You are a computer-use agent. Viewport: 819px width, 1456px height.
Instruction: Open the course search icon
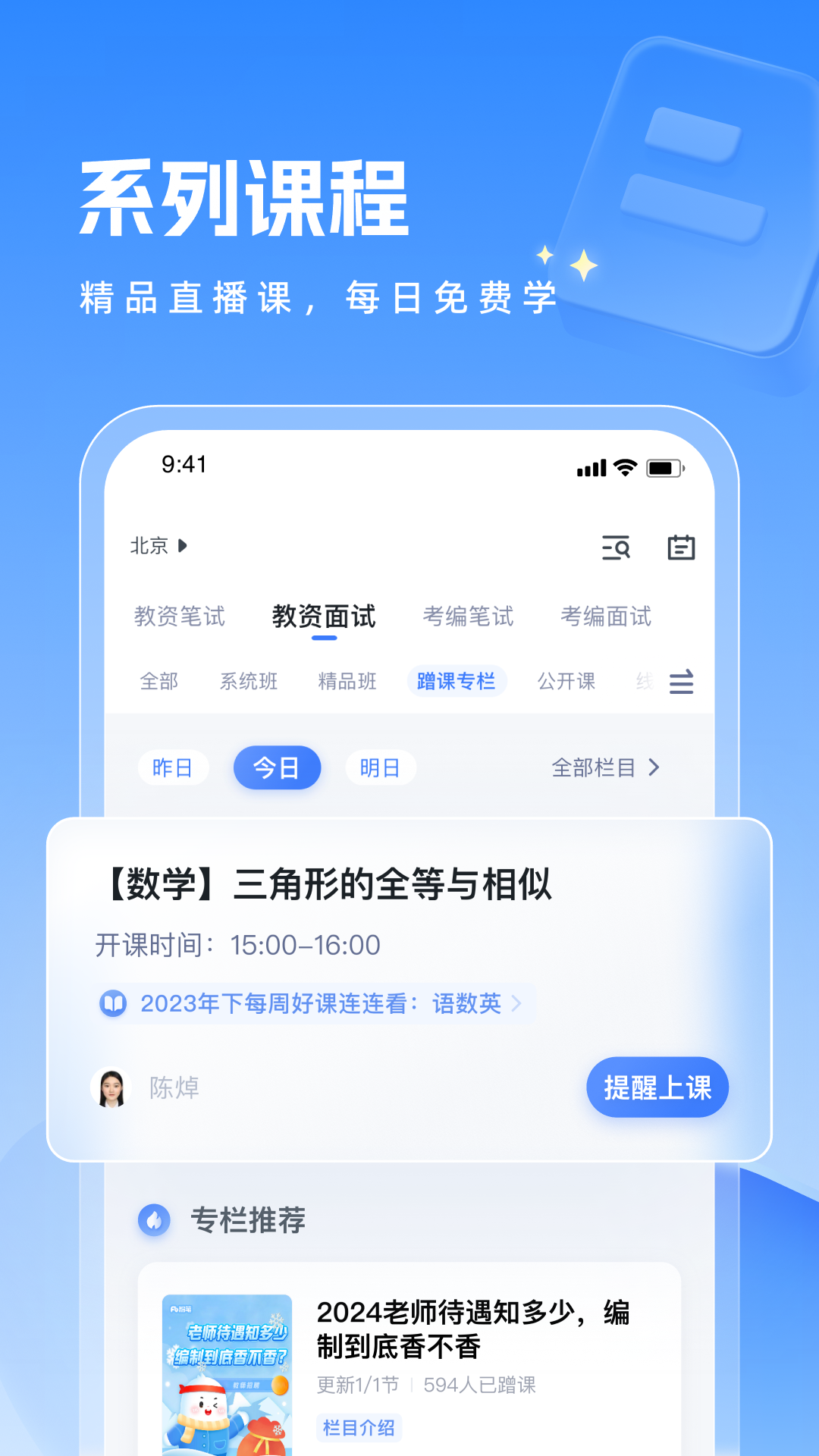tap(616, 548)
